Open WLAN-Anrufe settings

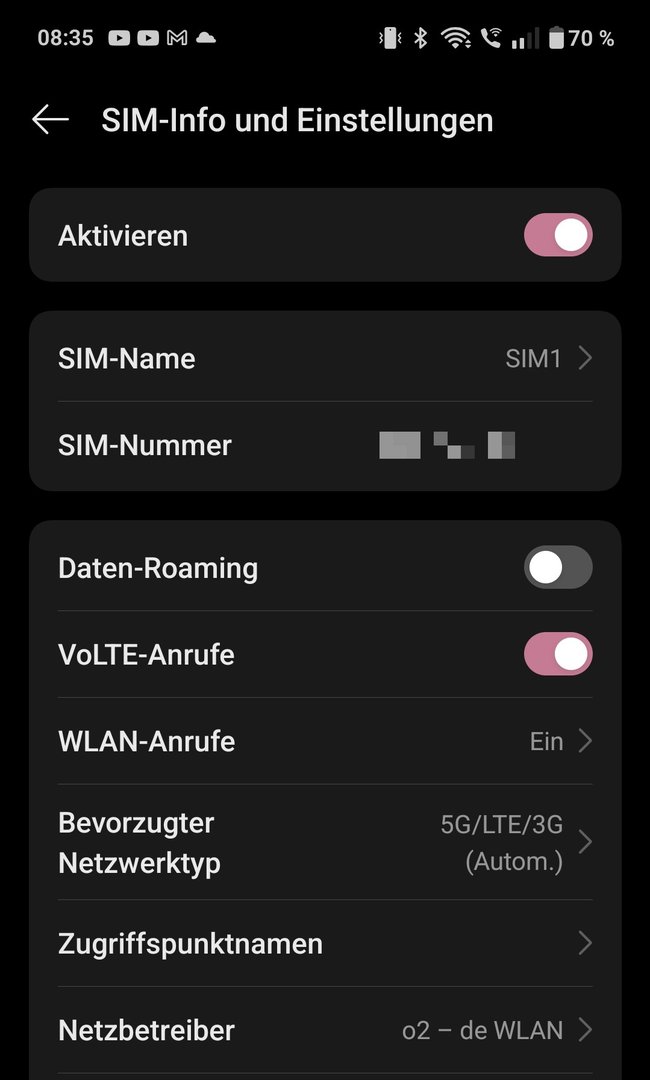click(325, 741)
